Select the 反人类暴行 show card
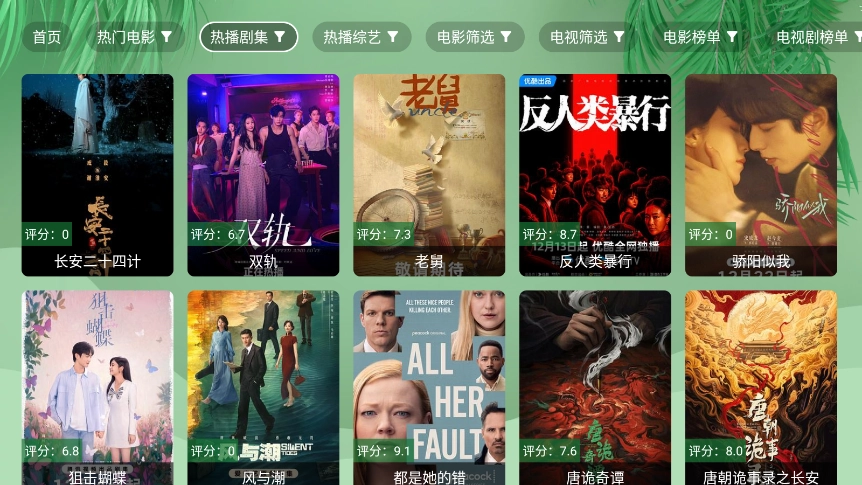862x485 pixels. tap(595, 175)
